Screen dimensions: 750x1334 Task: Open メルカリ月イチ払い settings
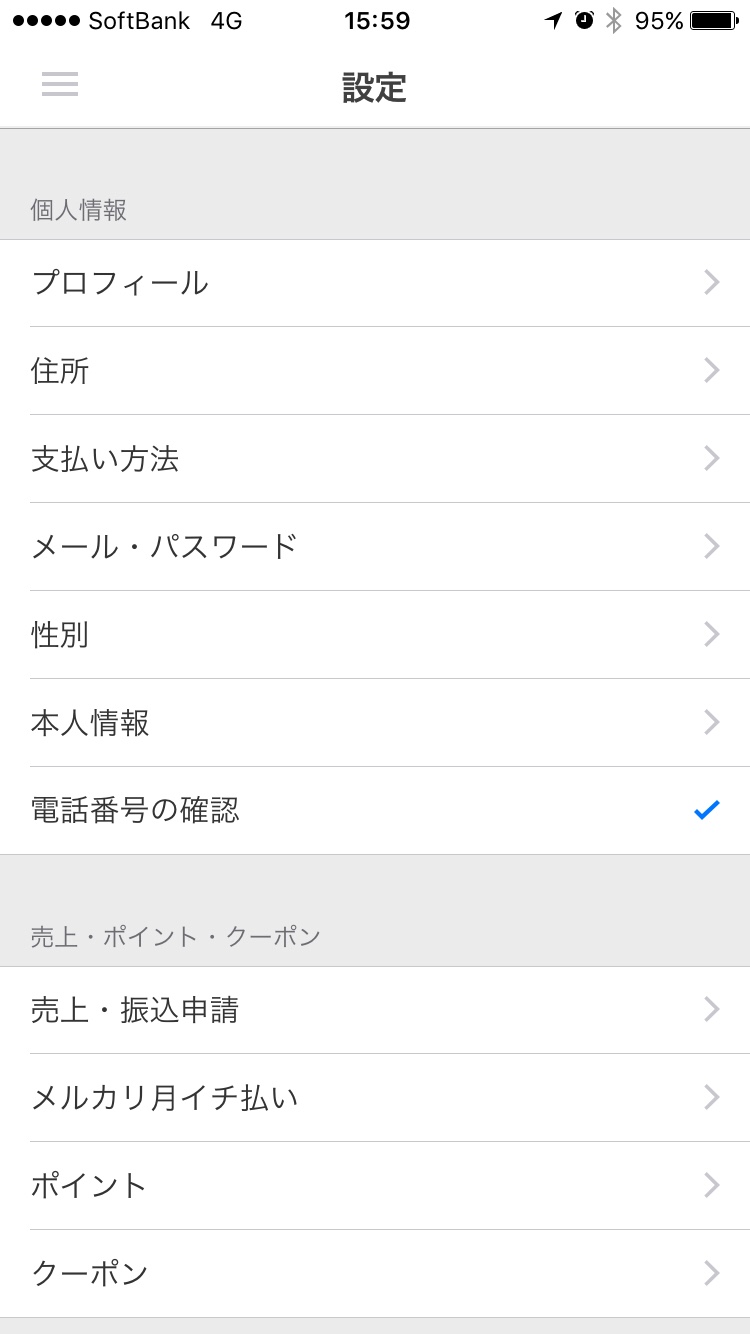tap(375, 1098)
